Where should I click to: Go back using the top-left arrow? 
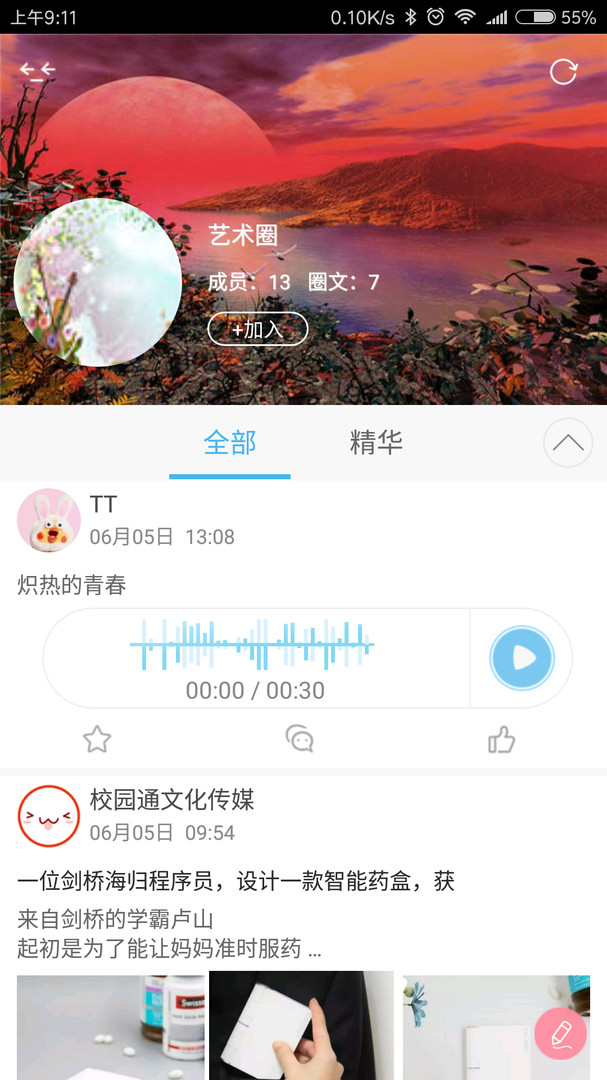pyautogui.click(x=37, y=71)
